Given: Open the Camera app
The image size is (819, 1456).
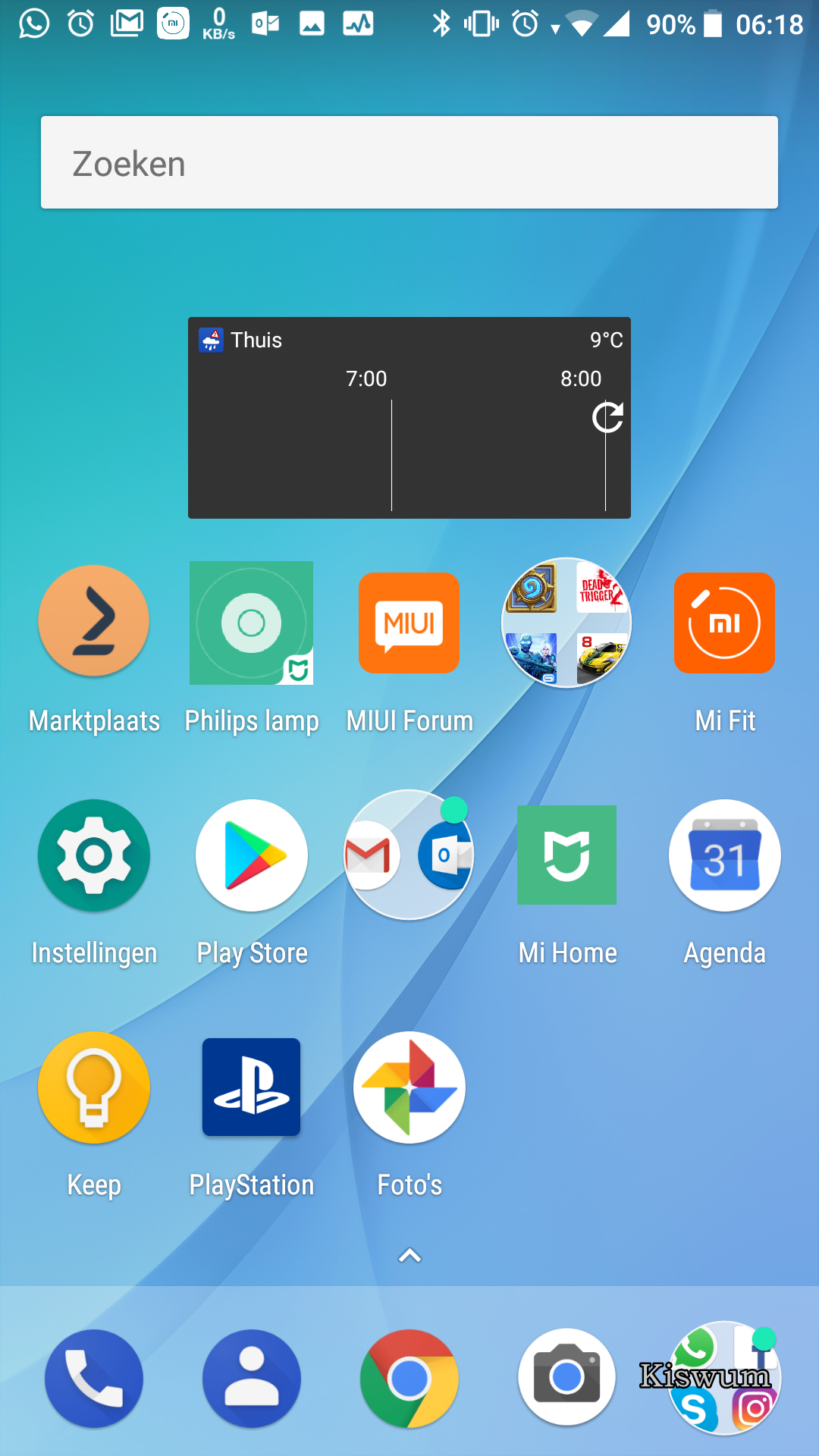Looking at the screenshot, I should click(x=566, y=1377).
